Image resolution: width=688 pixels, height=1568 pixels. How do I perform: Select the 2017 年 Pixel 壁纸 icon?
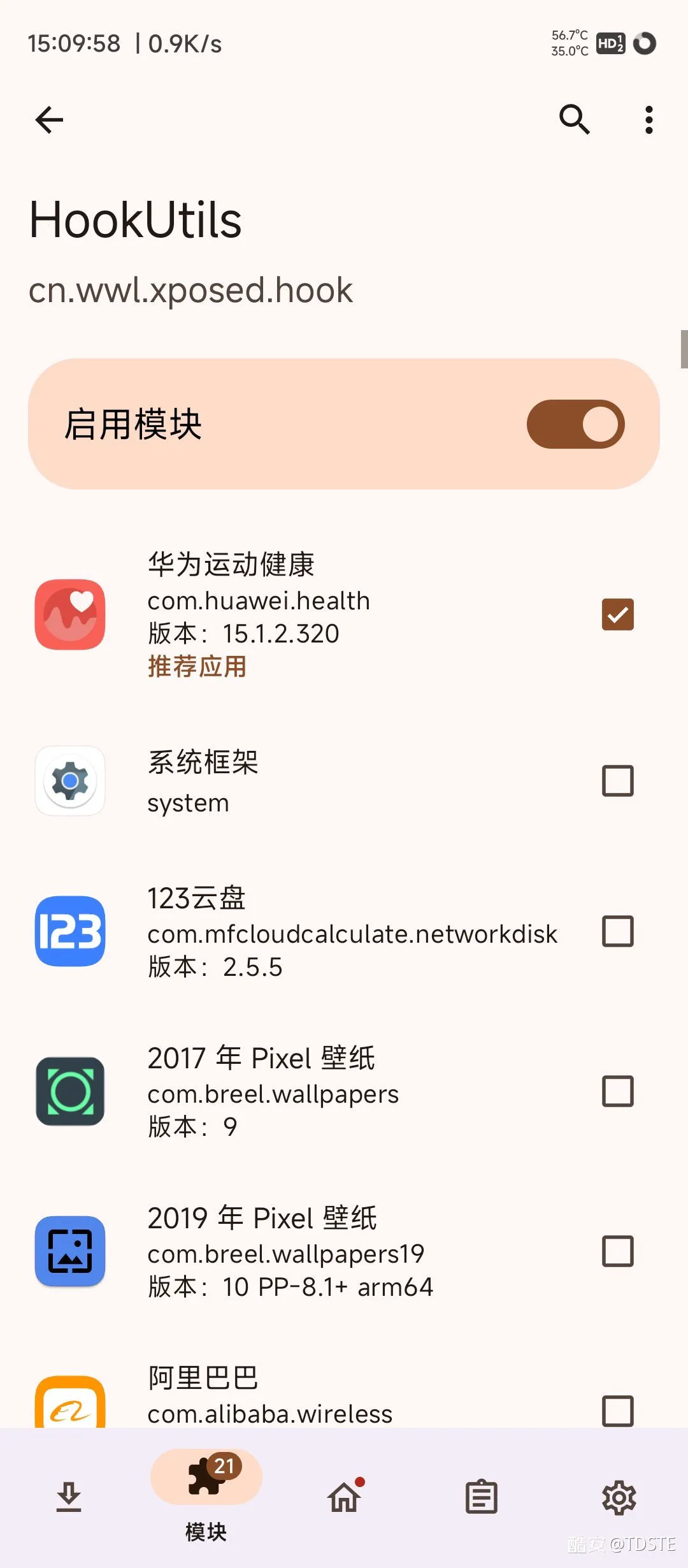point(69,1091)
